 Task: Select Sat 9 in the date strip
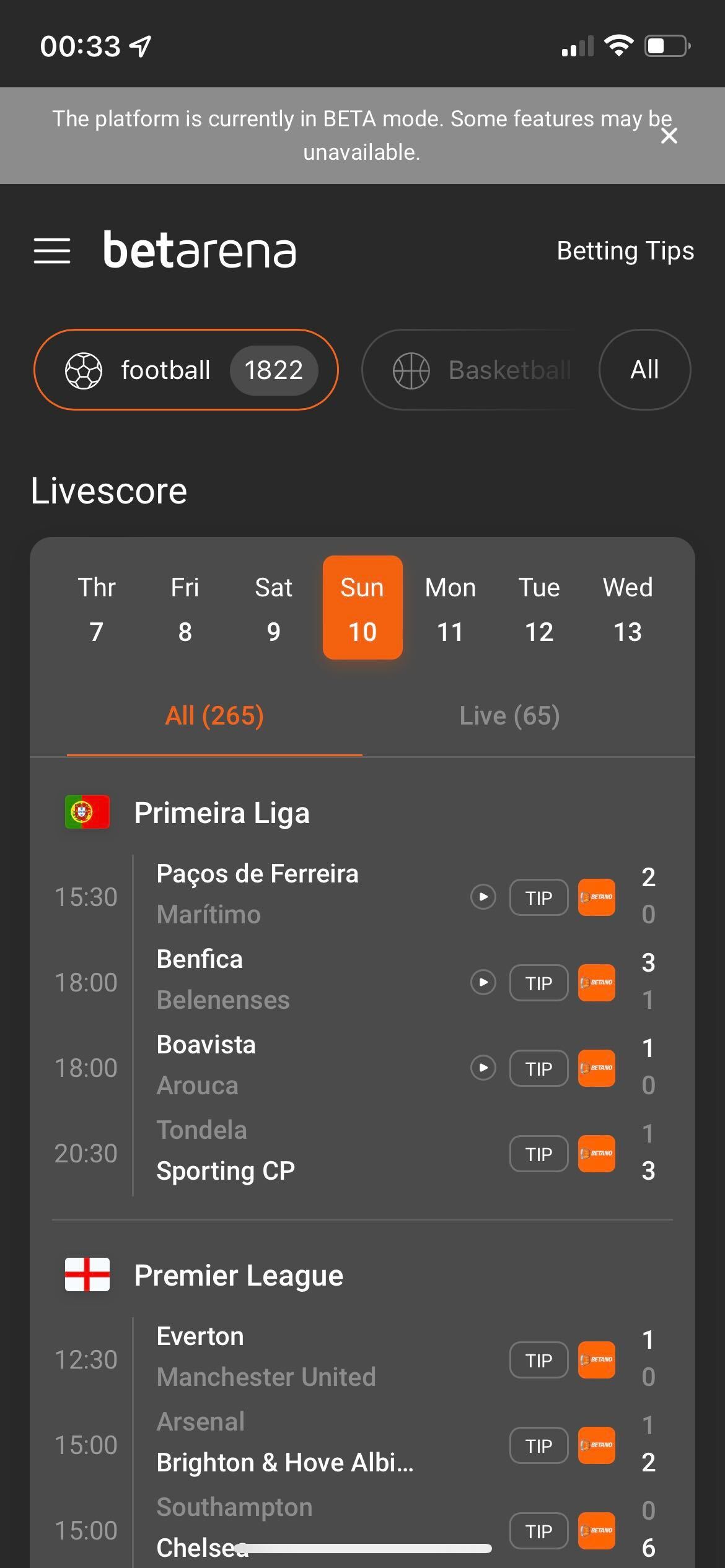(273, 608)
